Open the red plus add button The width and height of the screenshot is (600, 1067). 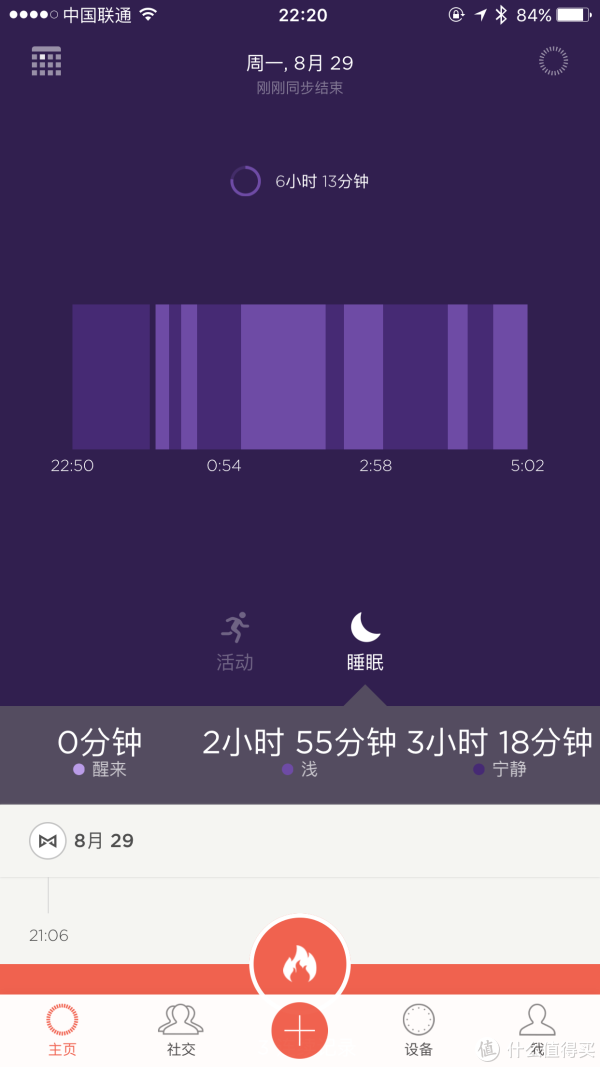tap(299, 1031)
